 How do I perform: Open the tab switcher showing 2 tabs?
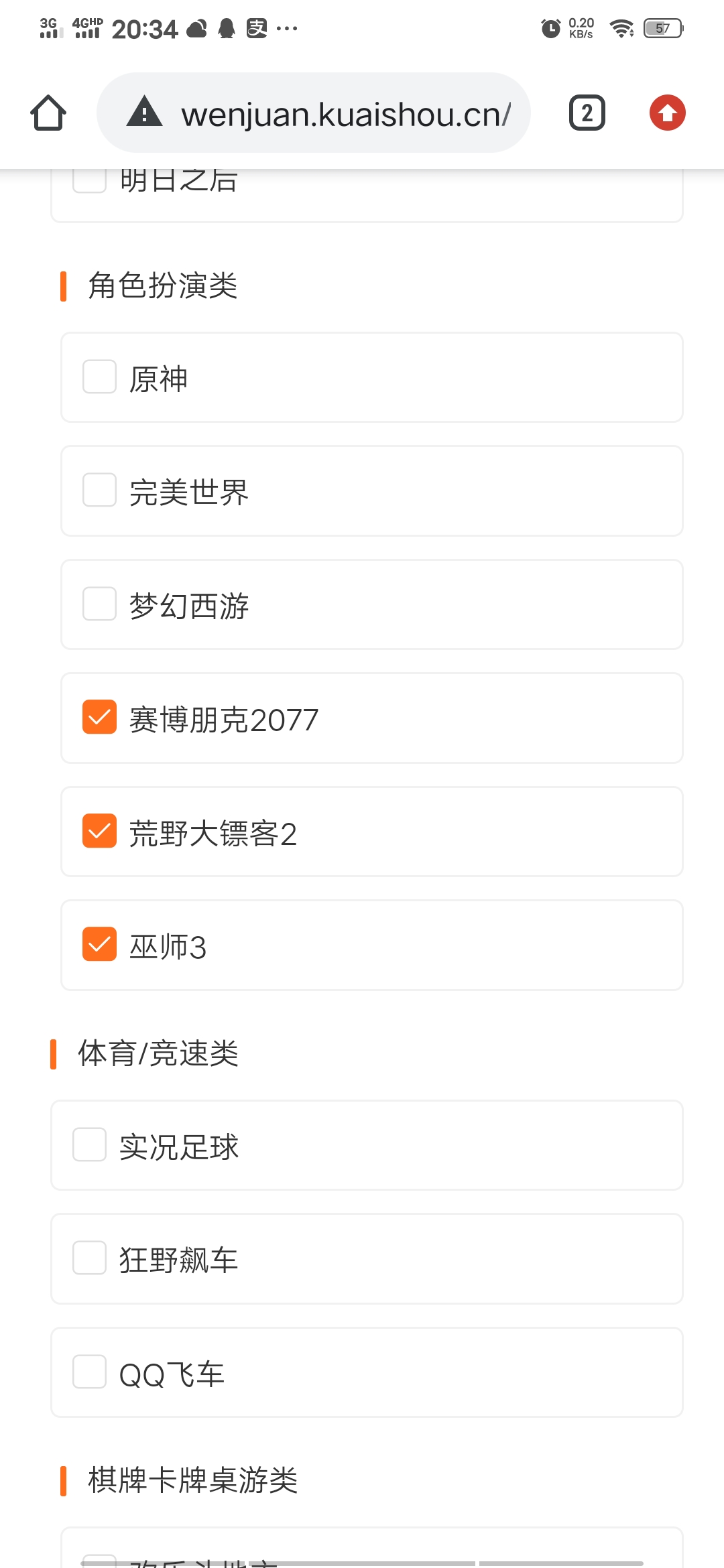[x=587, y=113]
